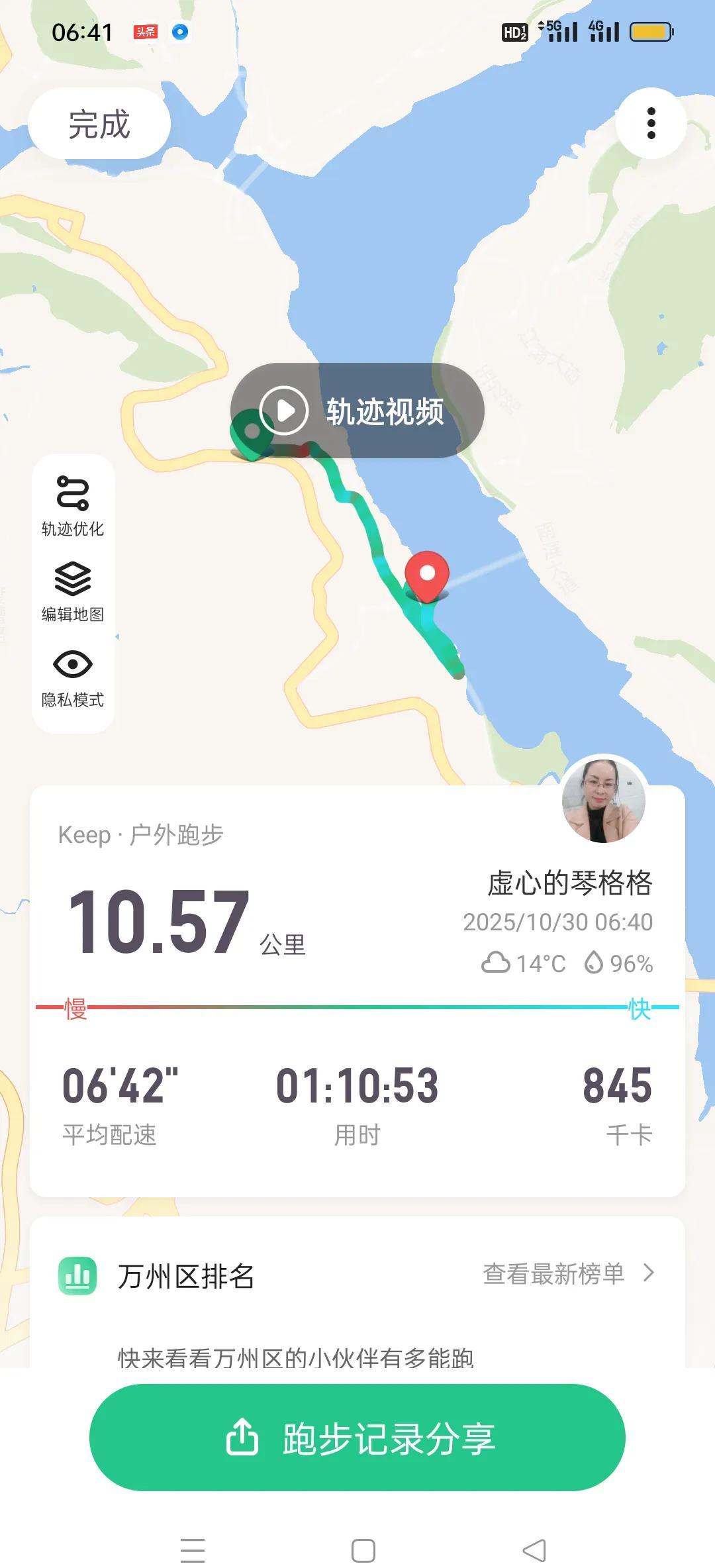Toggle privacy mode for this run
715x1568 pixels.
(x=73, y=675)
